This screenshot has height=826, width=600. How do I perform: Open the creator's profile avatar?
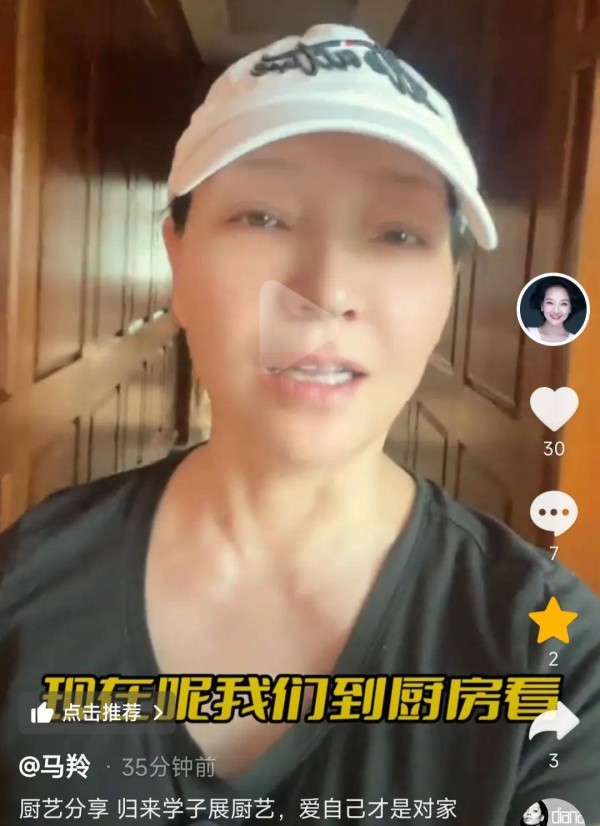pos(553,309)
